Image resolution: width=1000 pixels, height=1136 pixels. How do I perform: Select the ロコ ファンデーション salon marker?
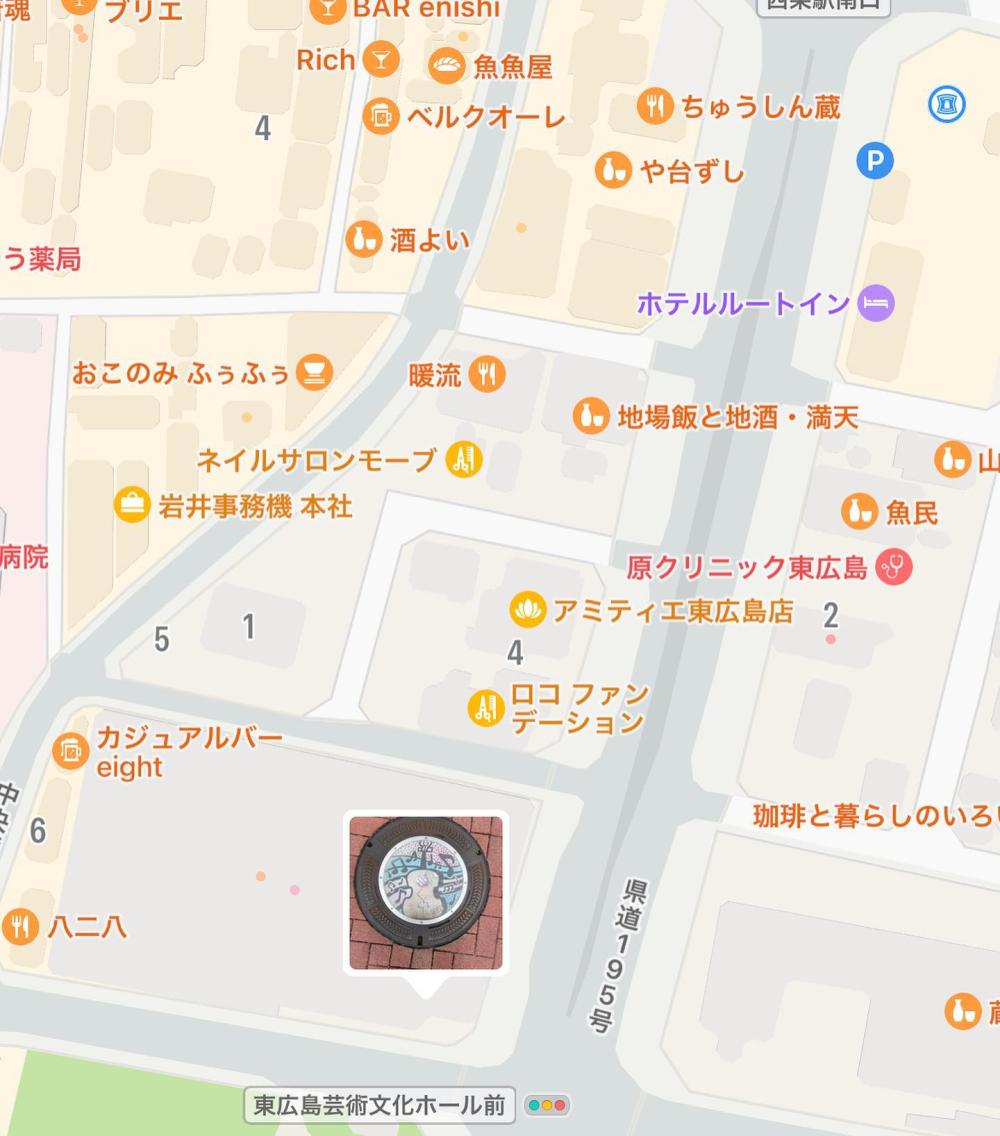click(x=485, y=709)
